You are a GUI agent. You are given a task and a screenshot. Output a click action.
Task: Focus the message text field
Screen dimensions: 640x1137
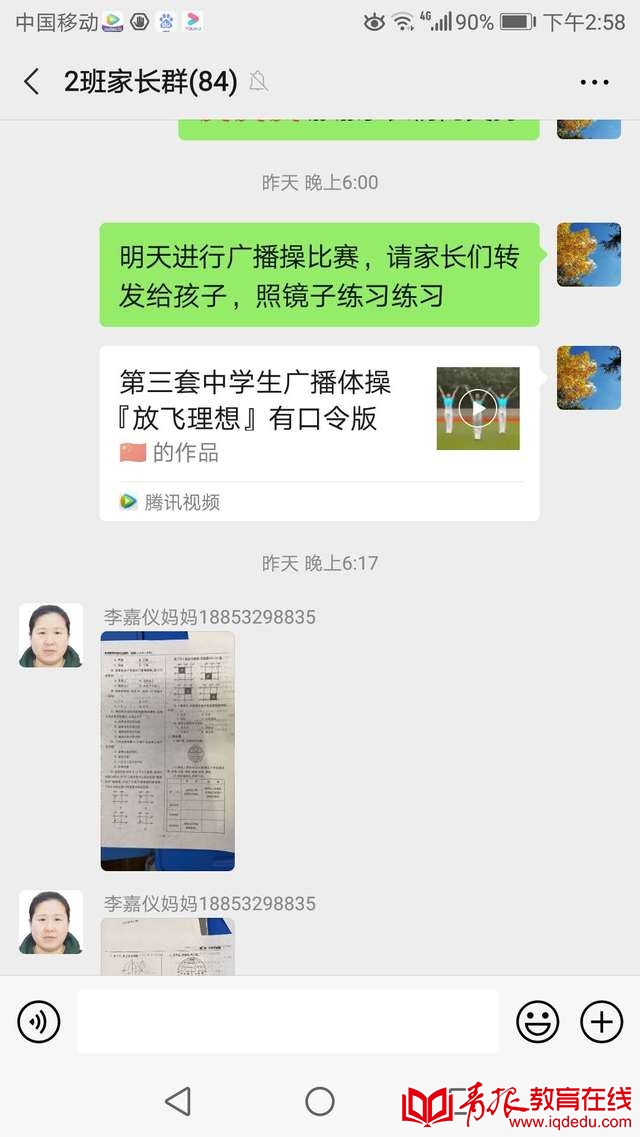tap(288, 1022)
